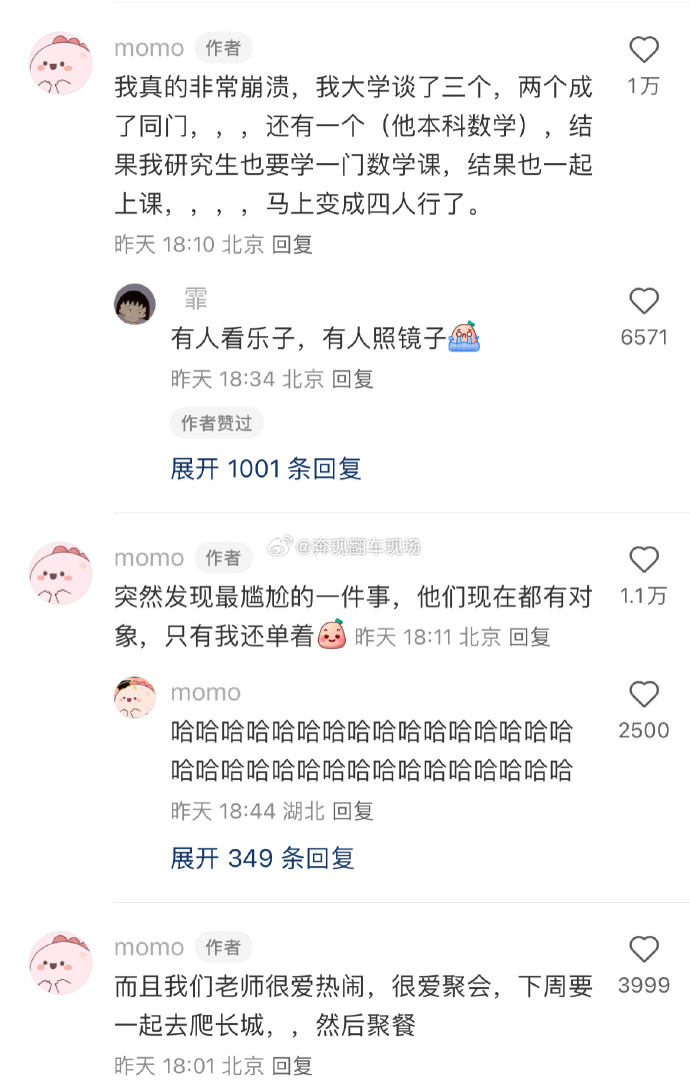The height and width of the screenshot is (1090, 690).
Task: Reply to the 18:34 comment '有人照镜子'
Action: [x=352, y=379]
